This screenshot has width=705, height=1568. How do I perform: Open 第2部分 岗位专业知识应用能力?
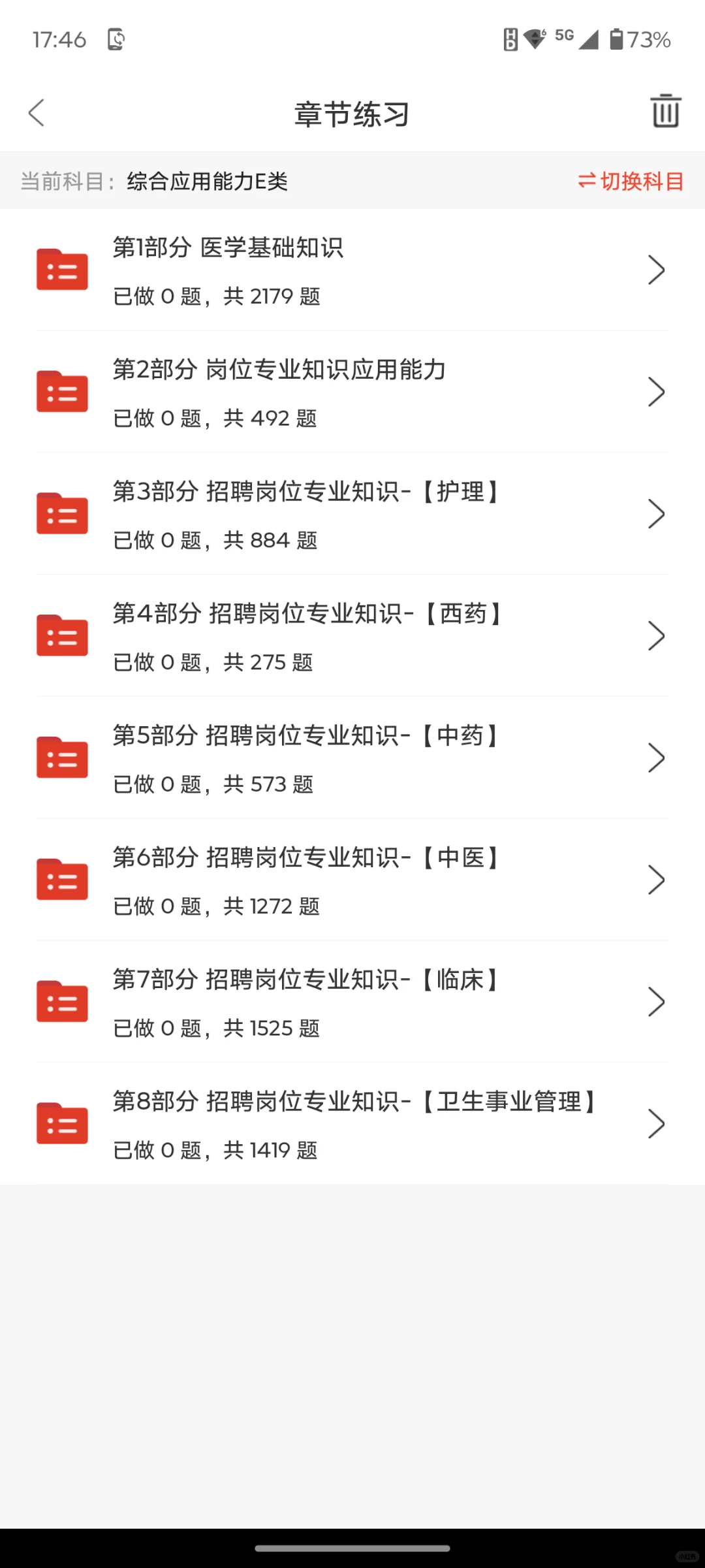352,392
